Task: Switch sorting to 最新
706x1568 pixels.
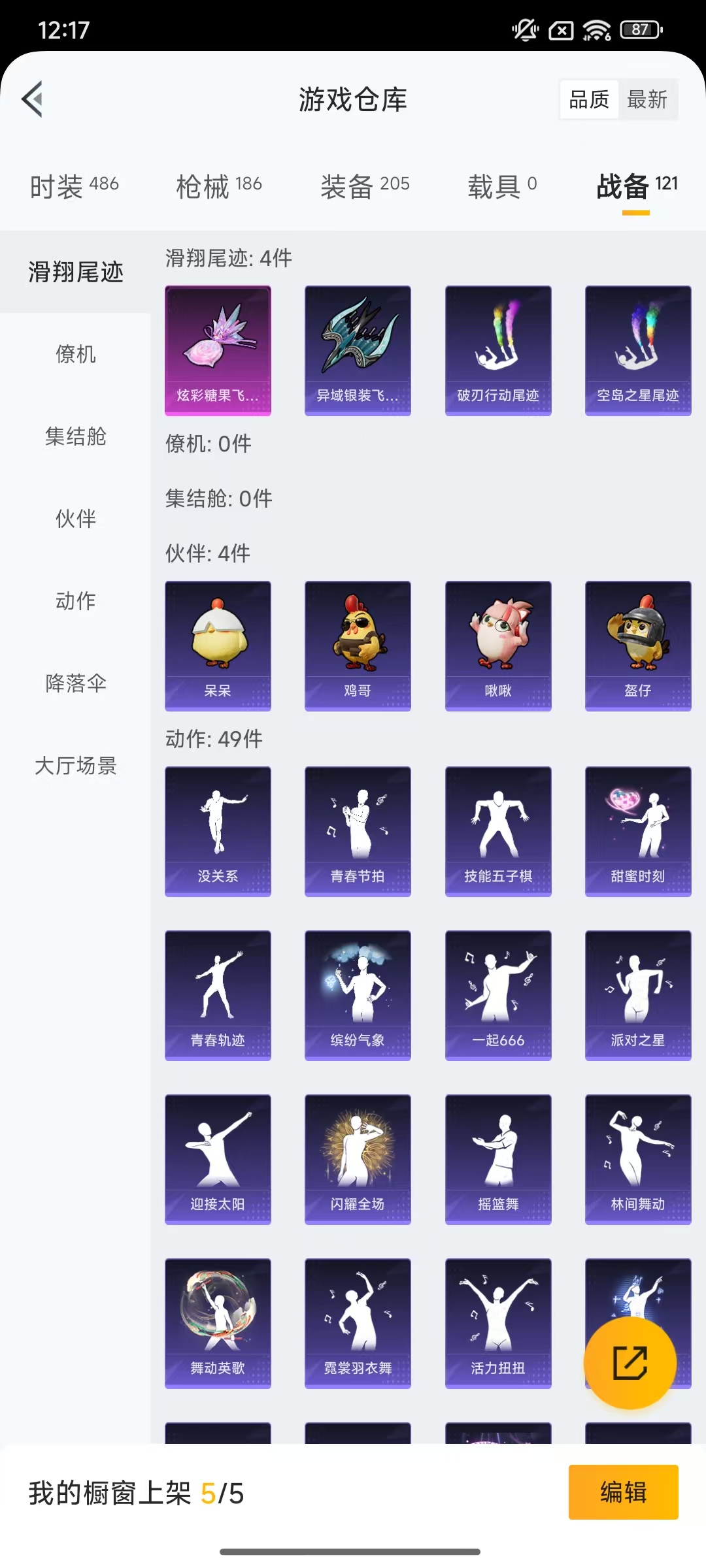Action: tap(648, 99)
